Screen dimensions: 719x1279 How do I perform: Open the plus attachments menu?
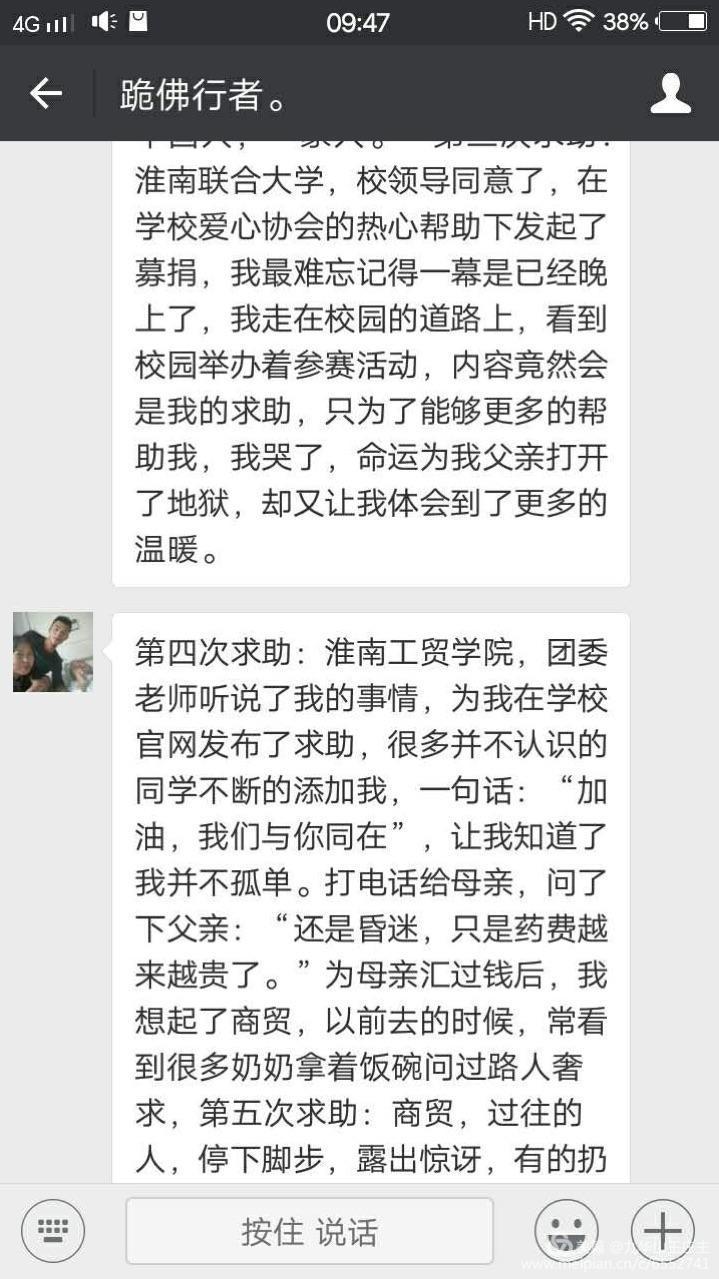pos(662,1231)
